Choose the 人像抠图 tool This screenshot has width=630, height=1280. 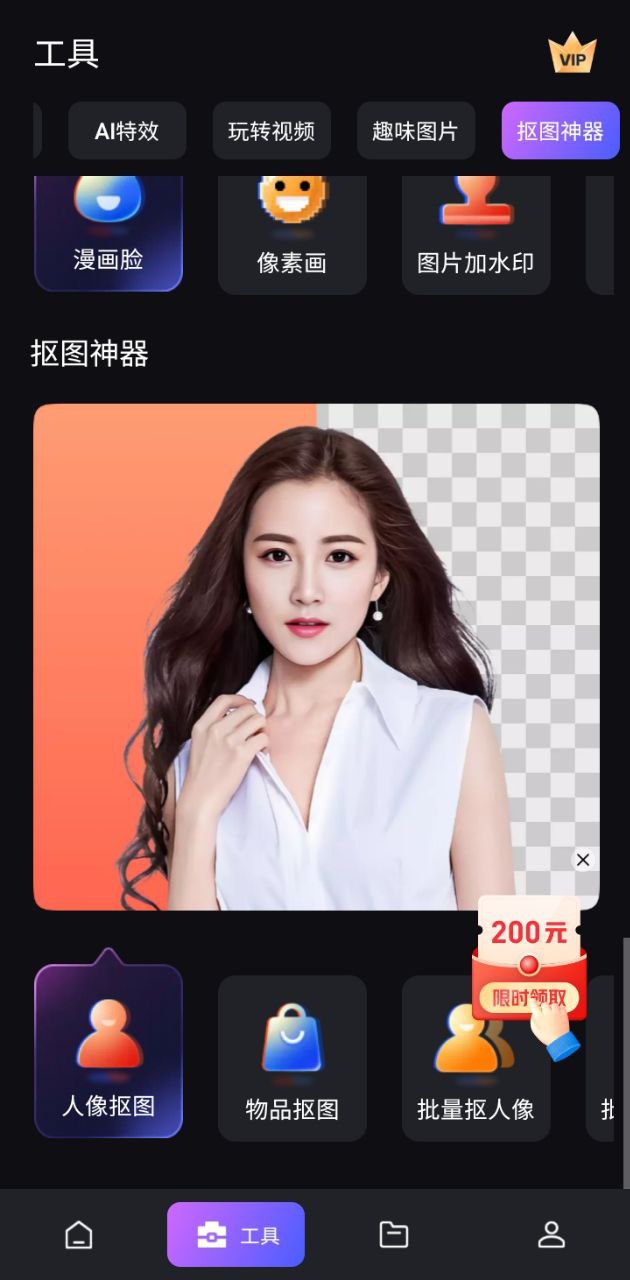coord(108,1052)
